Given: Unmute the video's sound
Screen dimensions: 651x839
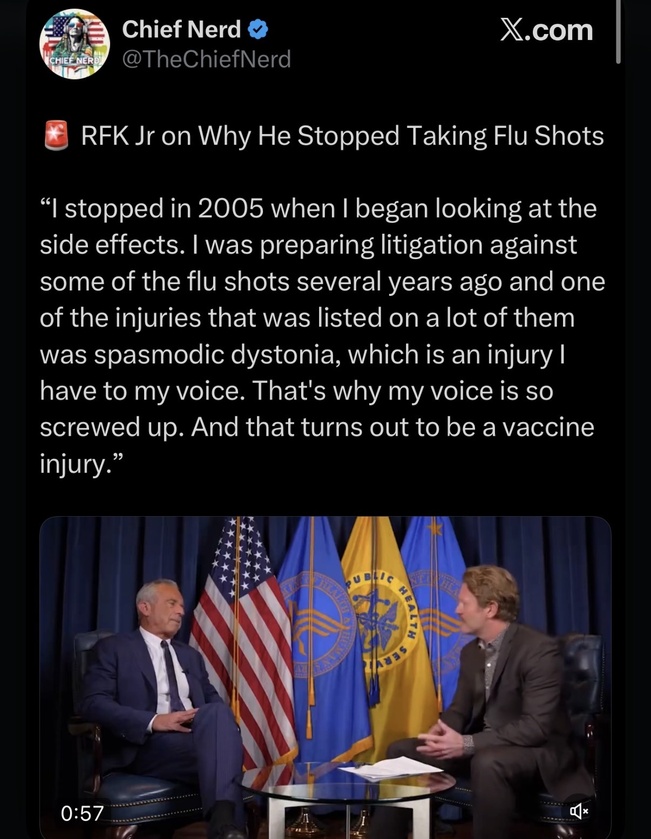Looking at the screenshot, I should click(579, 814).
